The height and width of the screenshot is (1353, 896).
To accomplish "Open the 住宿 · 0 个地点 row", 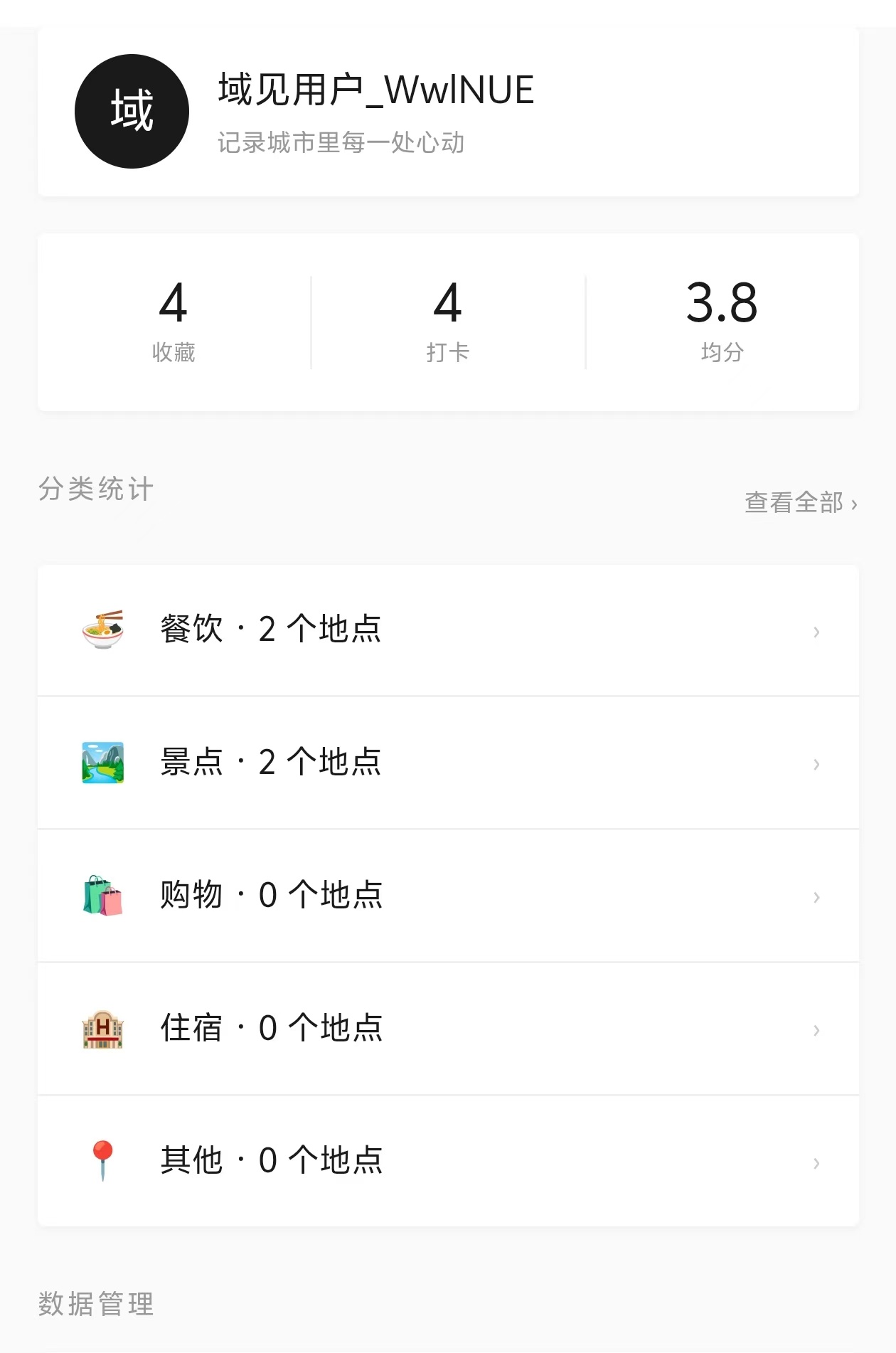I will pyautogui.click(x=448, y=1029).
